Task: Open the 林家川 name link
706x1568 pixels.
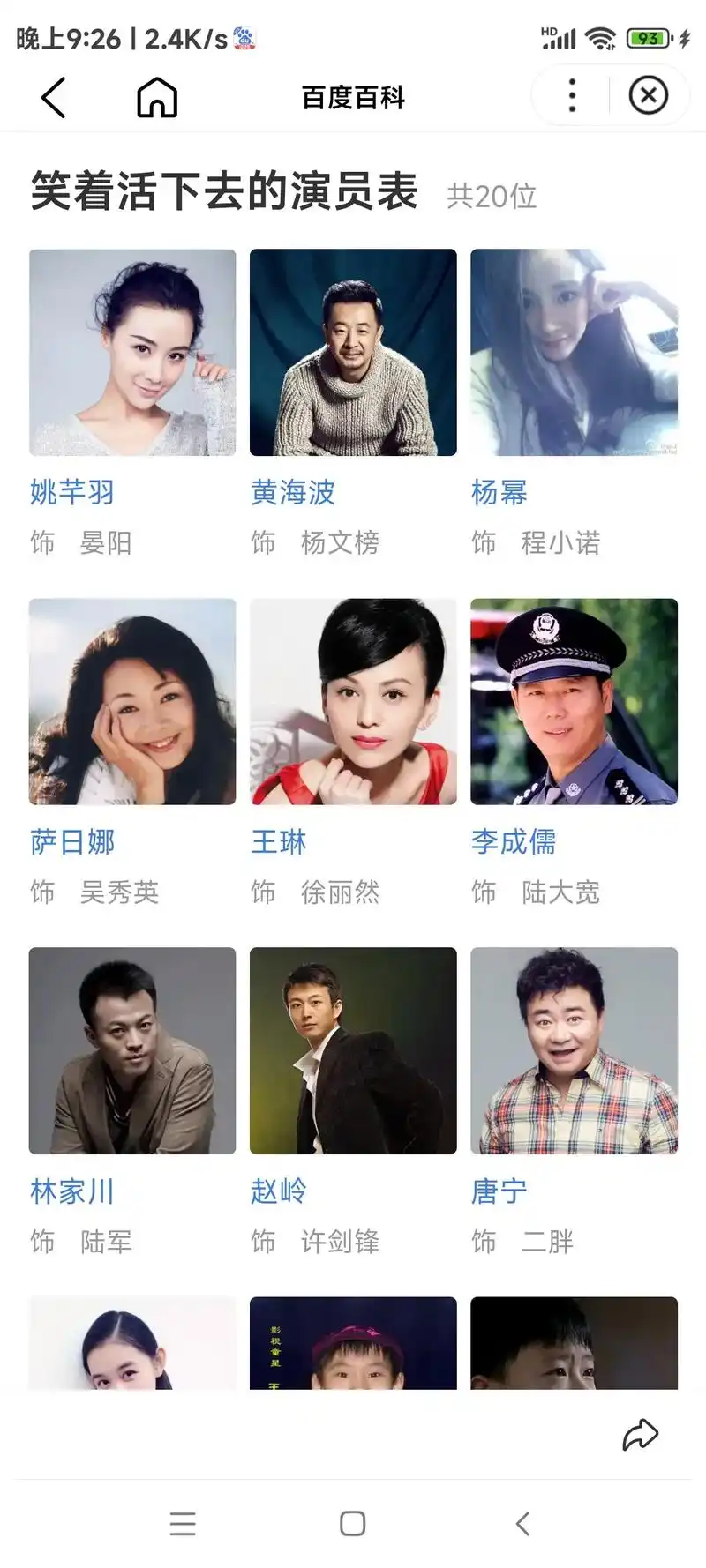Action: coord(72,1191)
